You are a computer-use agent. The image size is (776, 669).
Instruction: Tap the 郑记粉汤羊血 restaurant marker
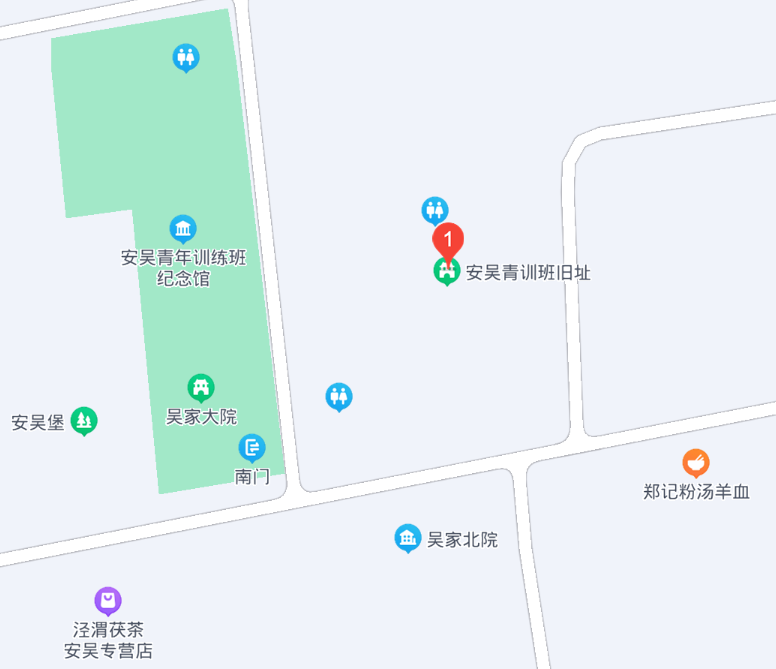pyautogui.click(x=696, y=463)
